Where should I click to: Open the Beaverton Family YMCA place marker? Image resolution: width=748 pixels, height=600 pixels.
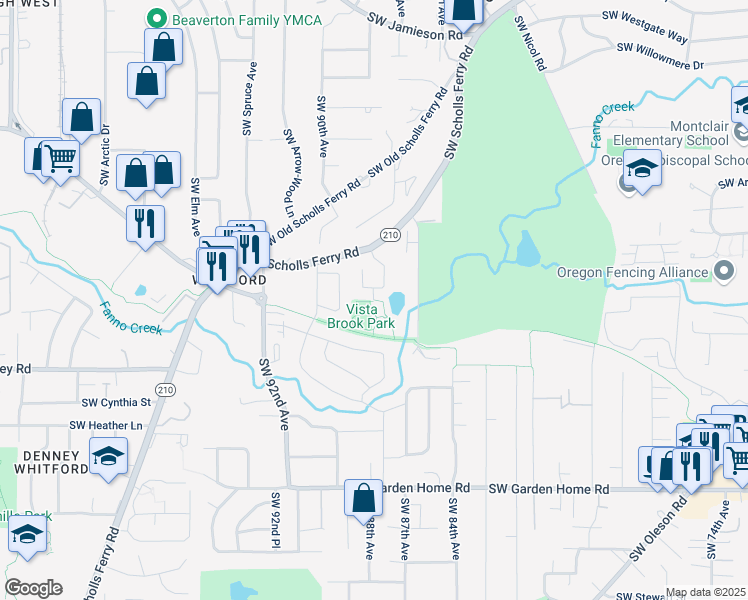click(x=155, y=18)
